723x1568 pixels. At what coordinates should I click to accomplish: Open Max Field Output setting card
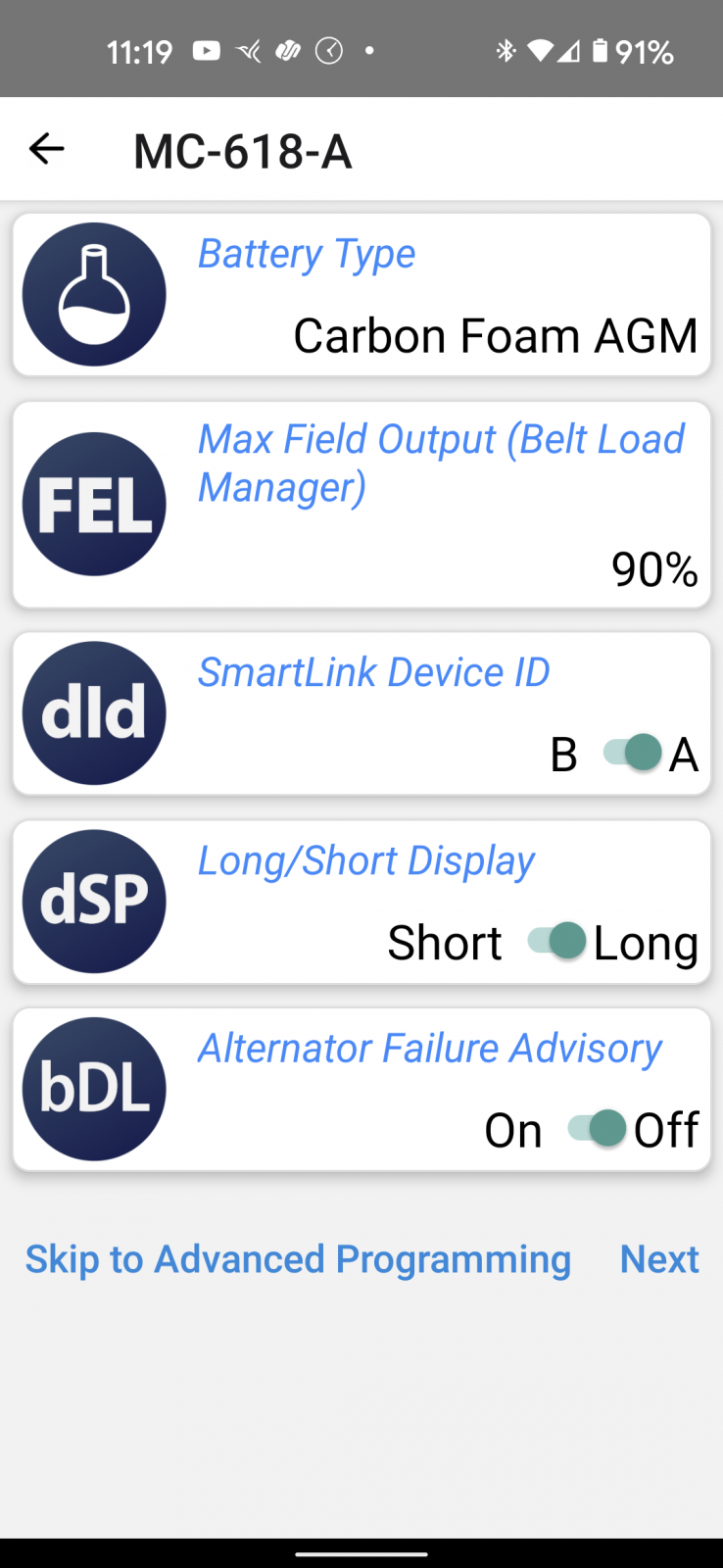coord(361,505)
